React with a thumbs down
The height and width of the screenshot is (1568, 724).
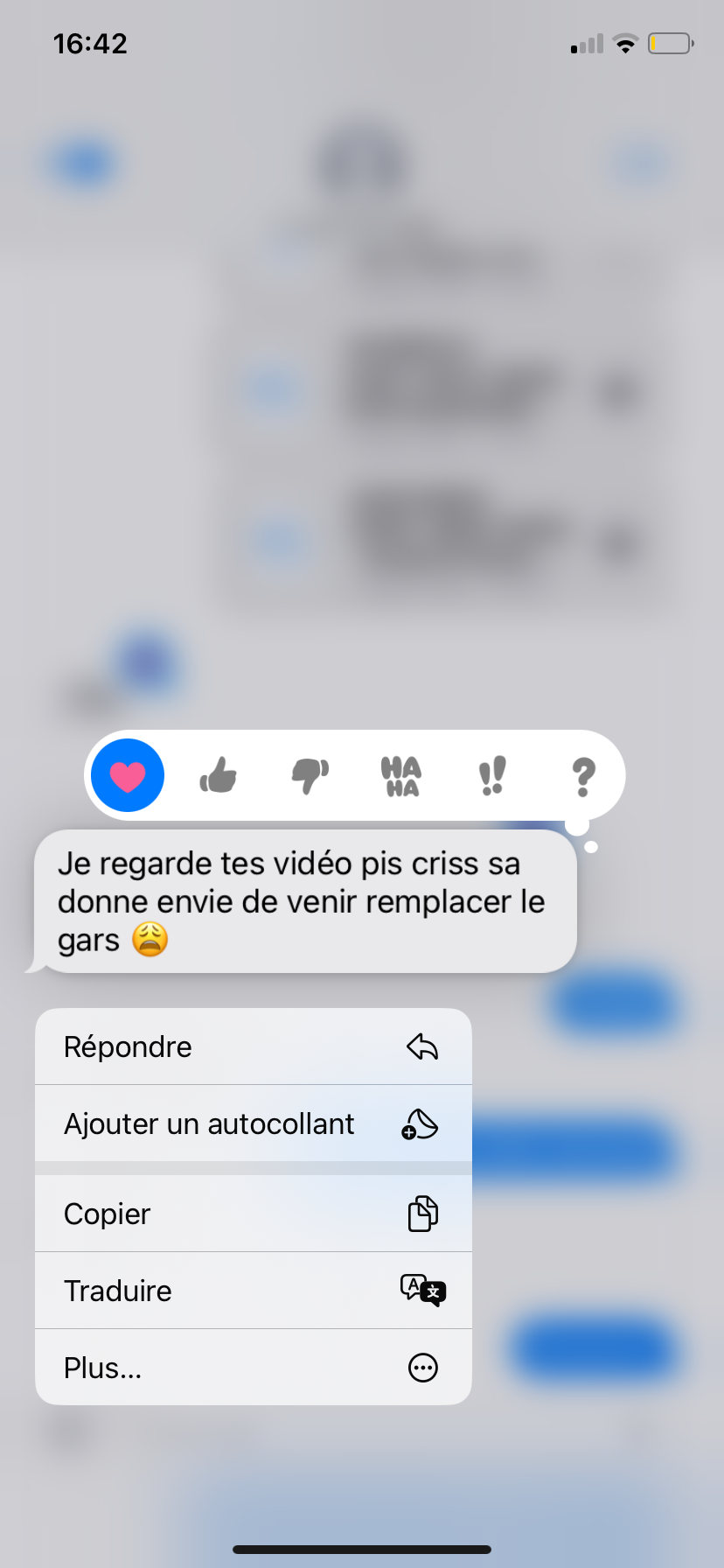coord(310,775)
